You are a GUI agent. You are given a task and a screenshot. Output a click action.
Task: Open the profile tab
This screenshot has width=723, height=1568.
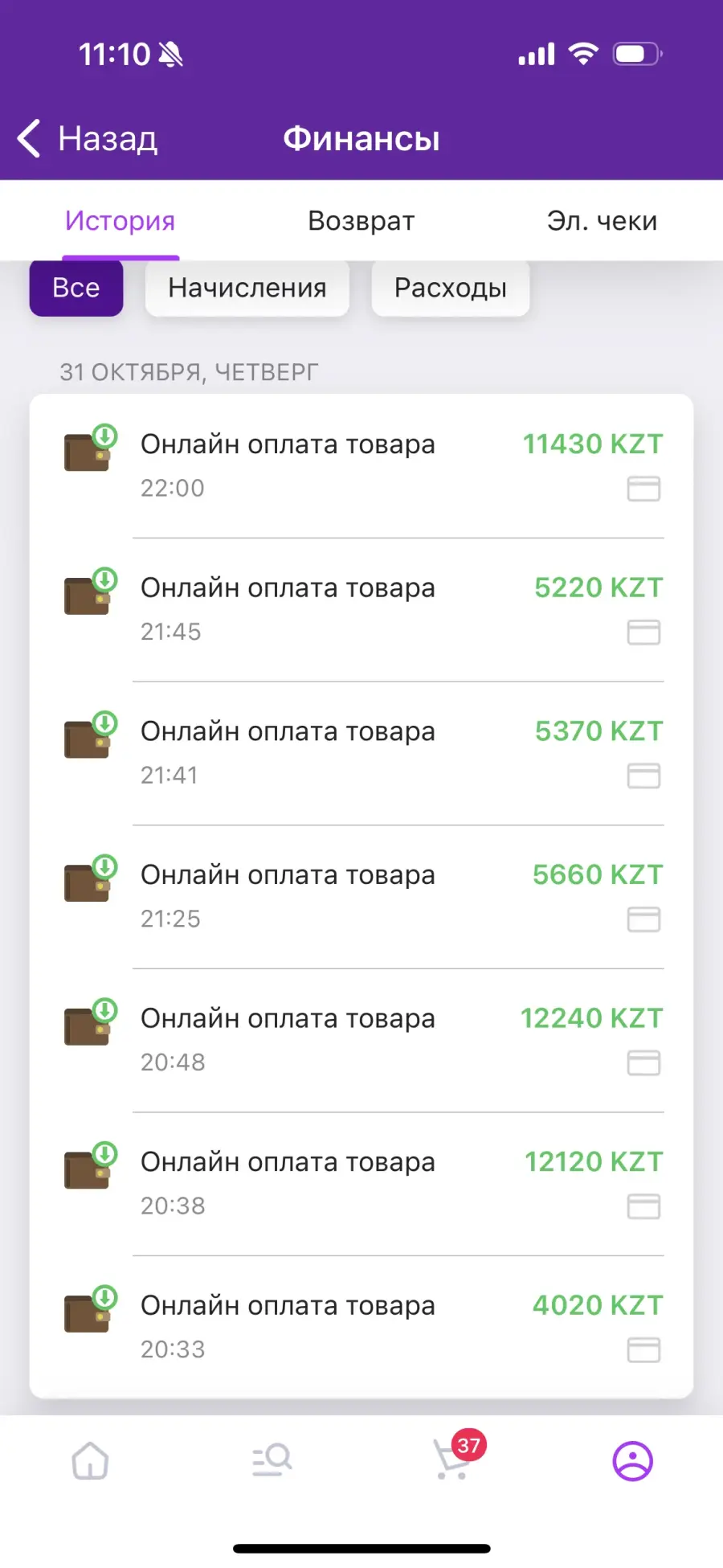tap(633, 1460)
